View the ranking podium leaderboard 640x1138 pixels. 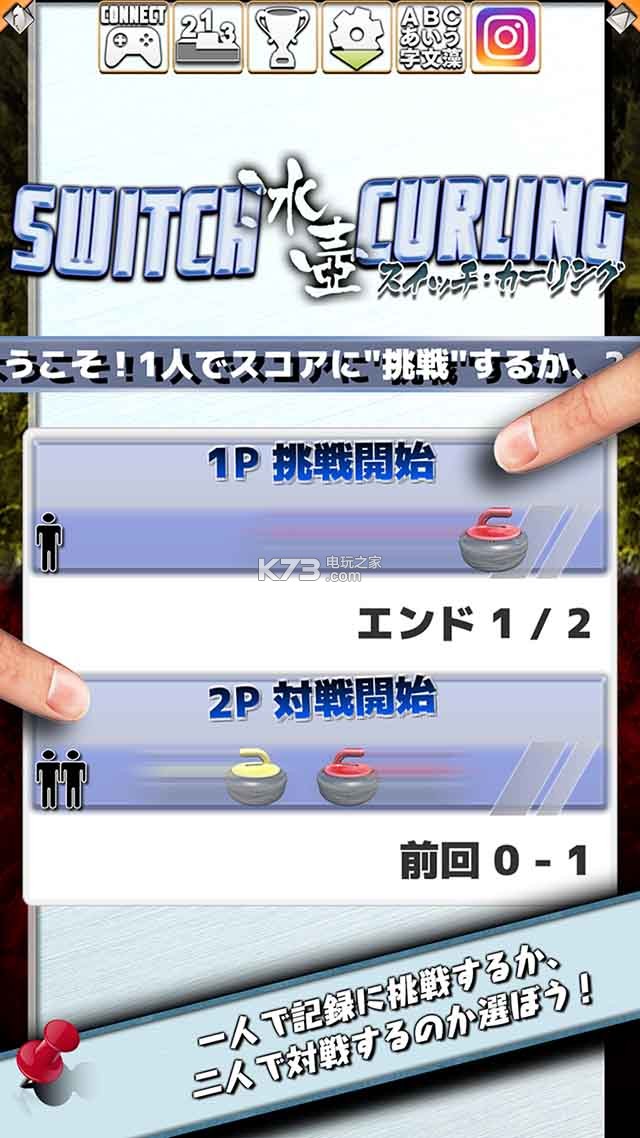click(x=208, y=37)
